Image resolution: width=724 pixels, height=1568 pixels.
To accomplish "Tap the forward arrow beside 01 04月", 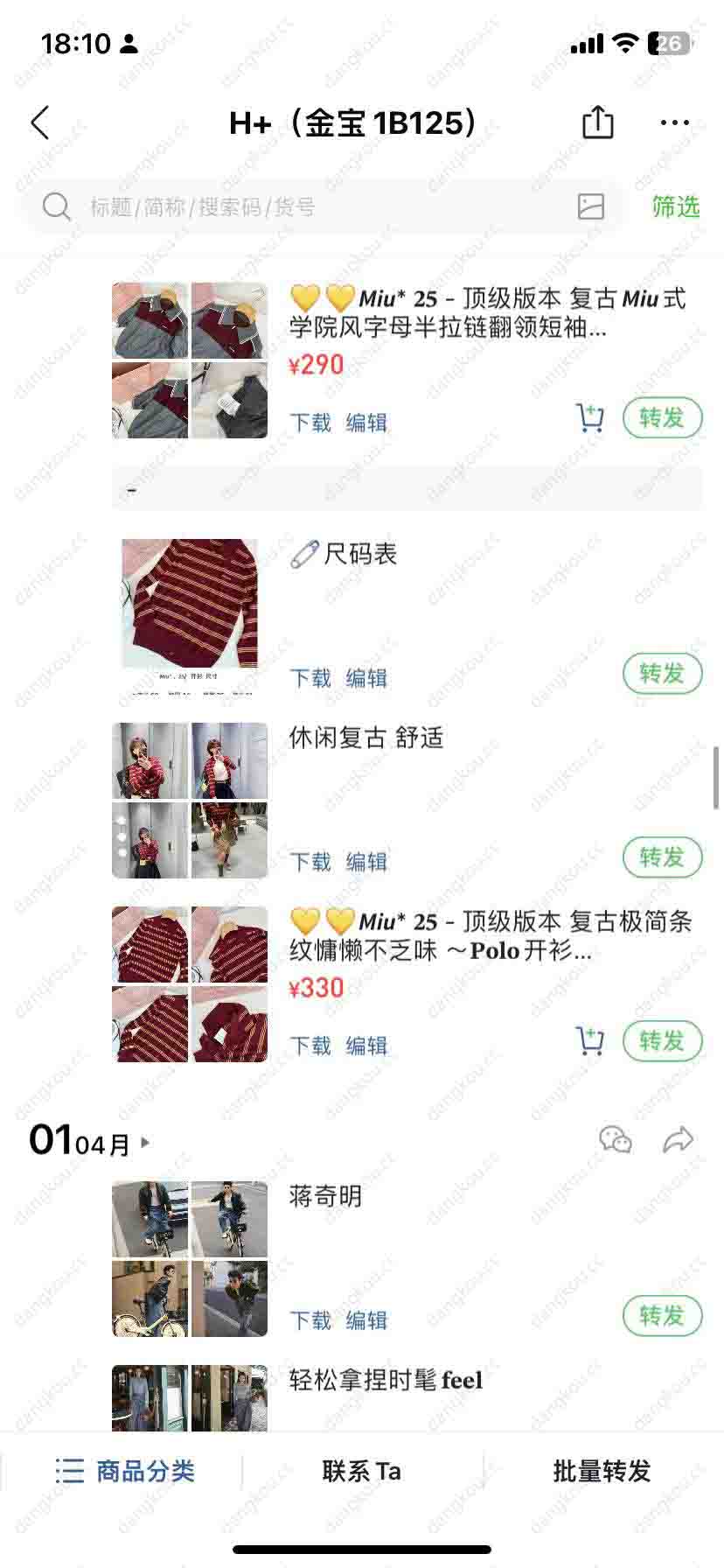I will click(679, 1140).
